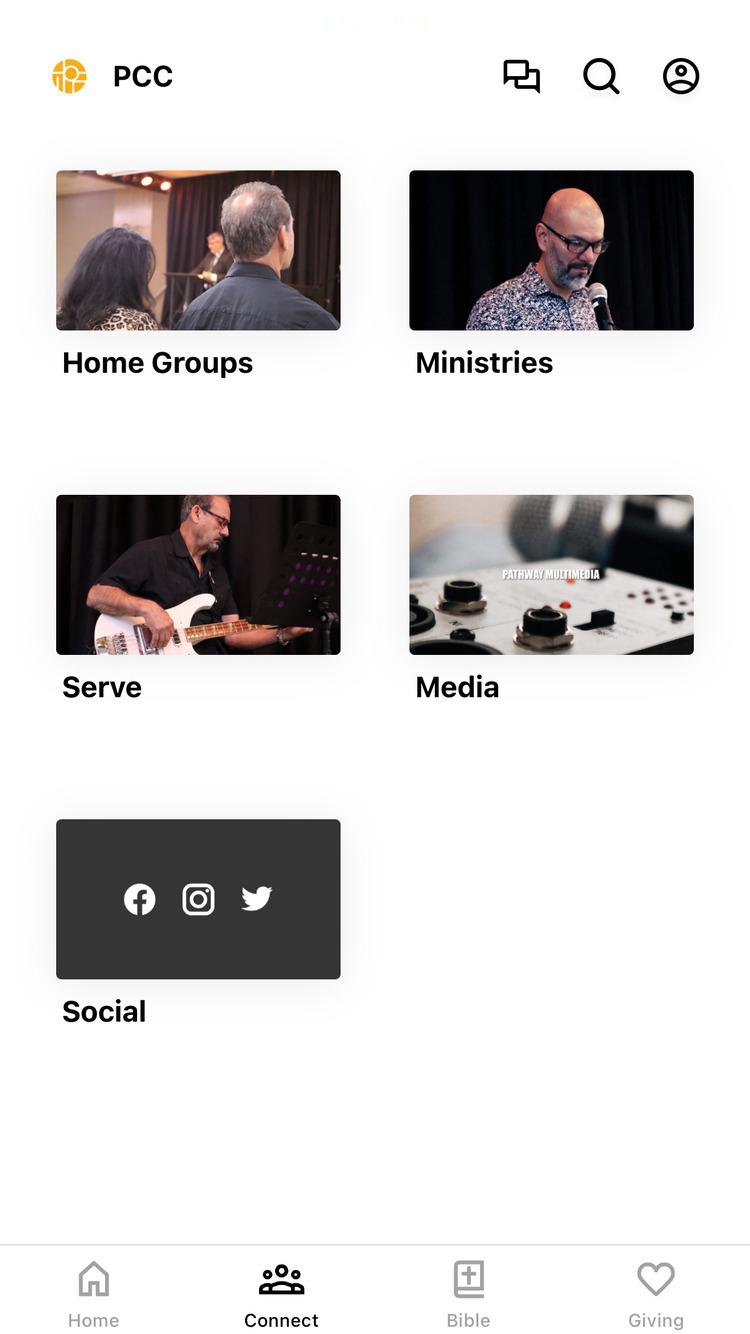
Task: Switch to the Bible tab
Action: [x=468, y=1292]
